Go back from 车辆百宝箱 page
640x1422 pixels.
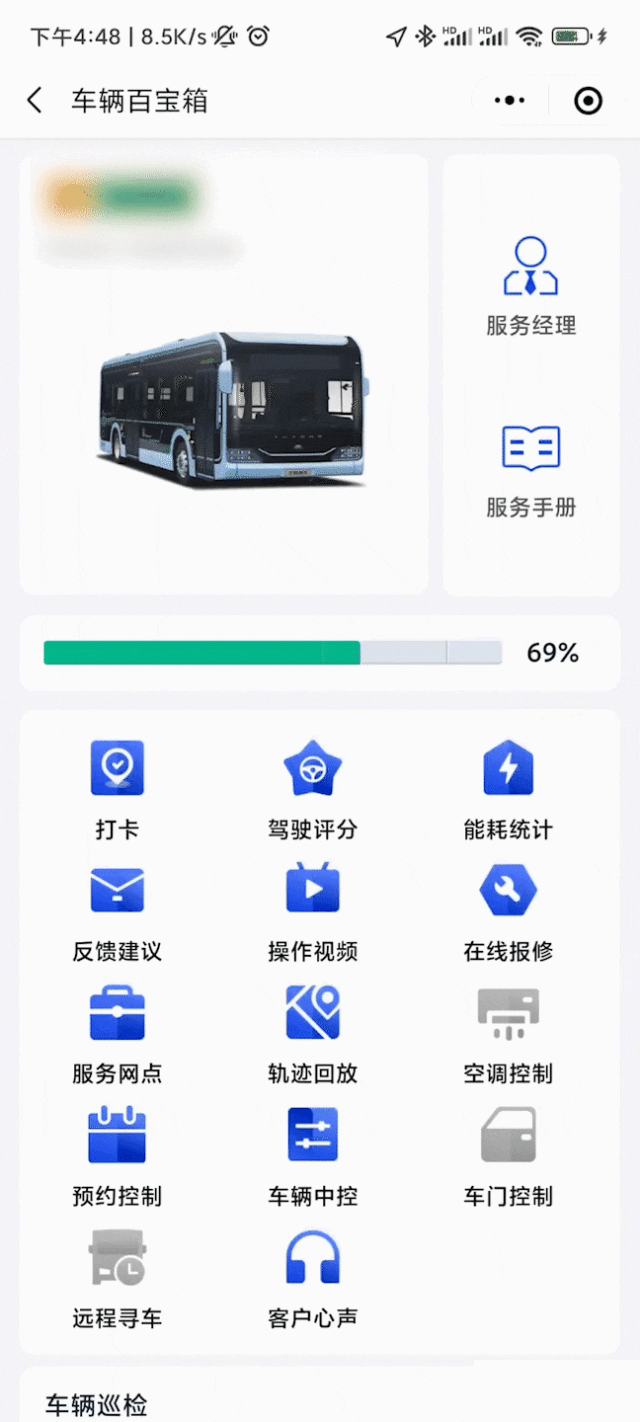pyautogui.click(x=35, y=101)
